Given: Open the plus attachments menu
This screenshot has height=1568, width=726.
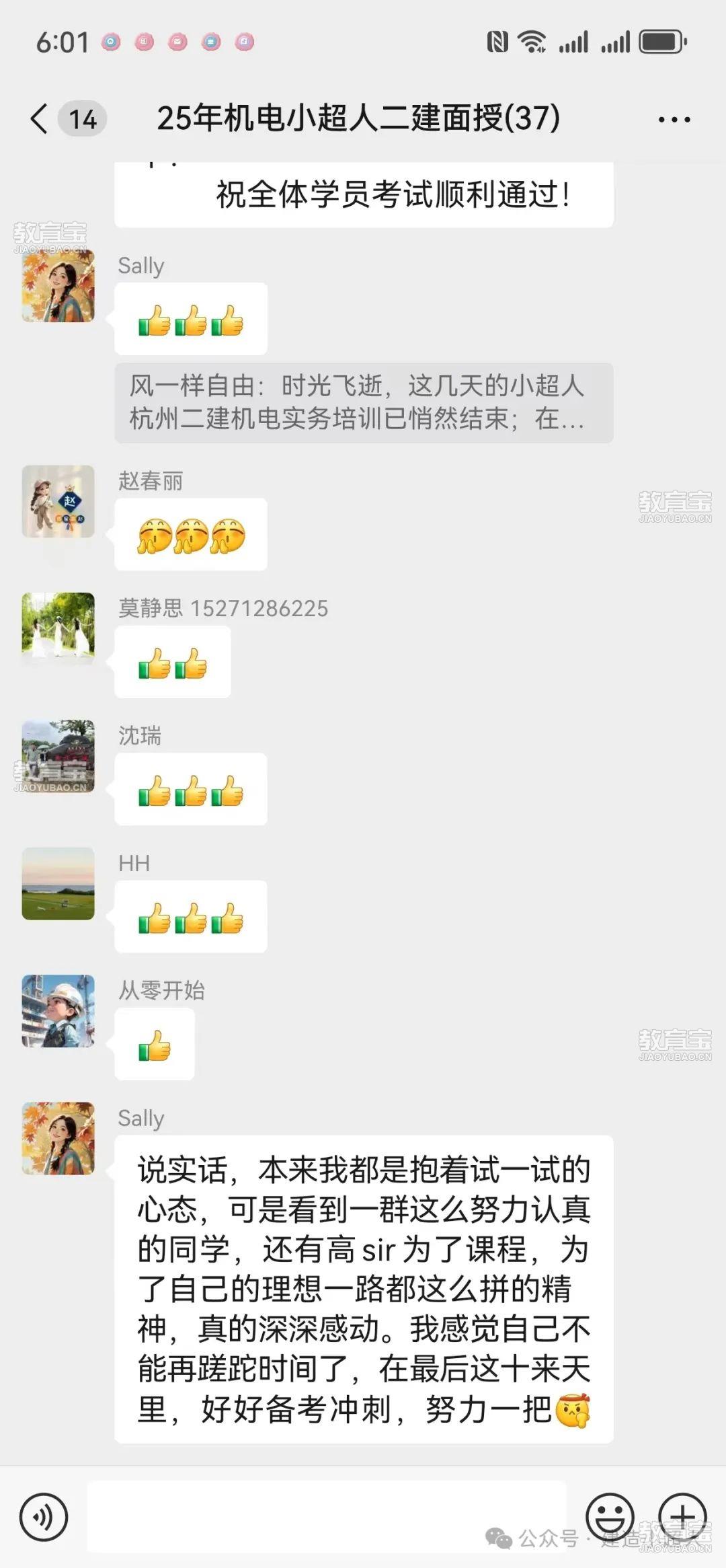Looking at the screenshot, I should tap(682, 1517).
